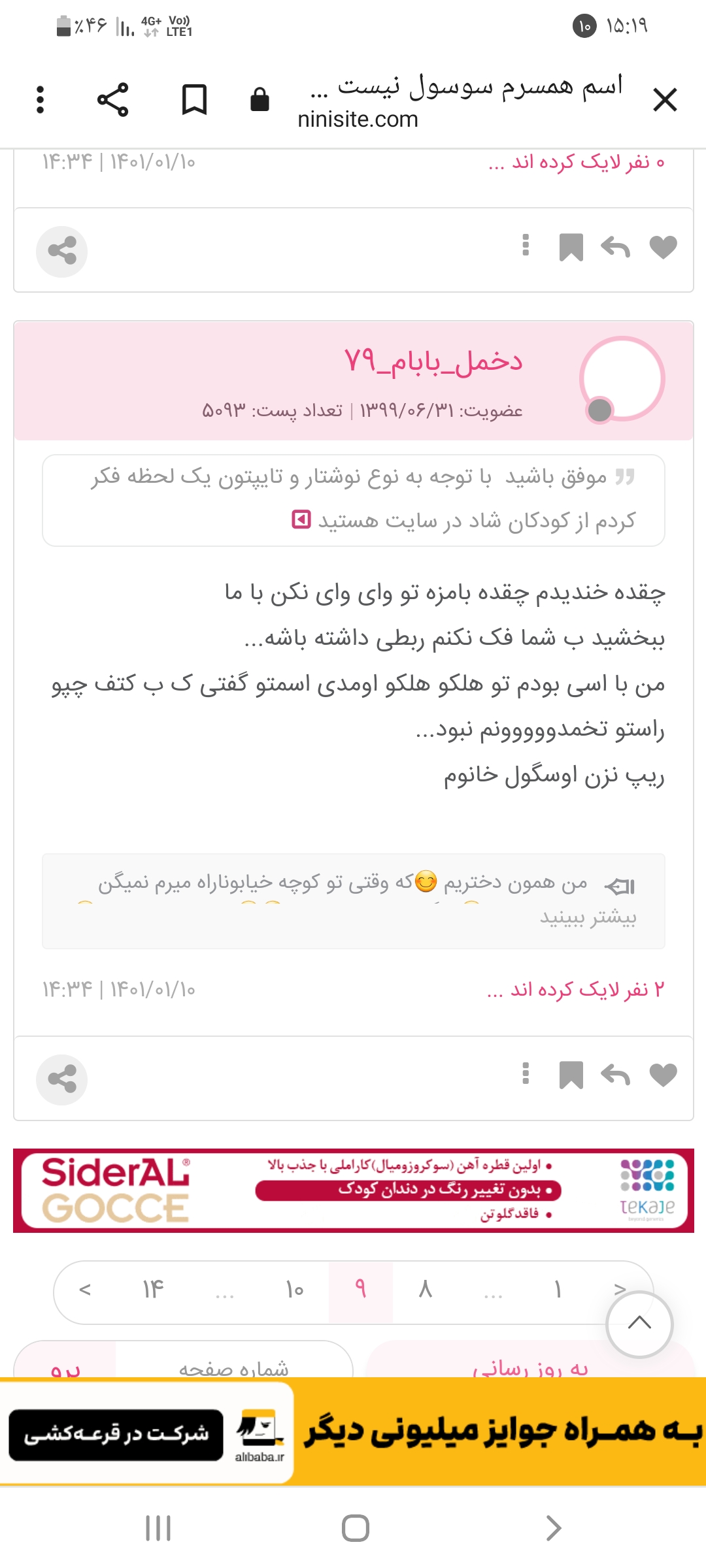Go to page ۱۰ in the pagination
This screenshot has height=1568, width=706.
click(295, 1290)
